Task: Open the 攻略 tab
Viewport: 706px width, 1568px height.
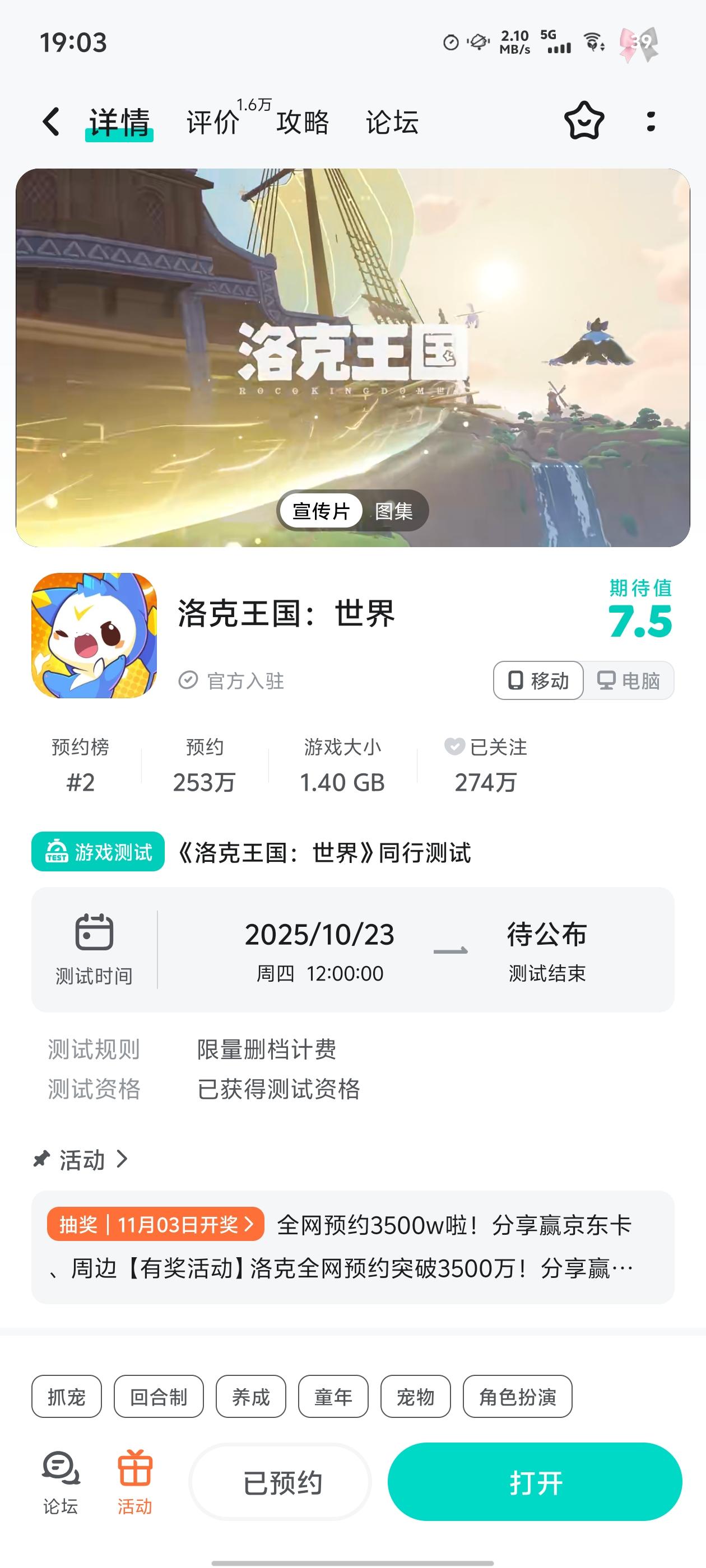Action: 303,122
